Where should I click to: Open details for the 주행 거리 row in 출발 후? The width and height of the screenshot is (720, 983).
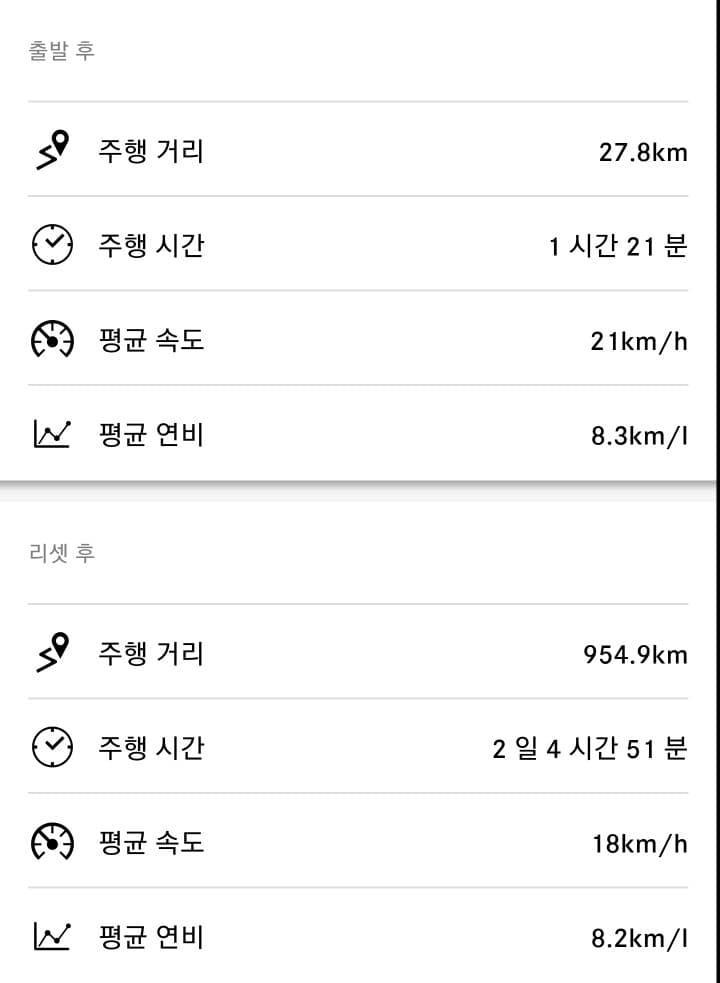(150, 150)
